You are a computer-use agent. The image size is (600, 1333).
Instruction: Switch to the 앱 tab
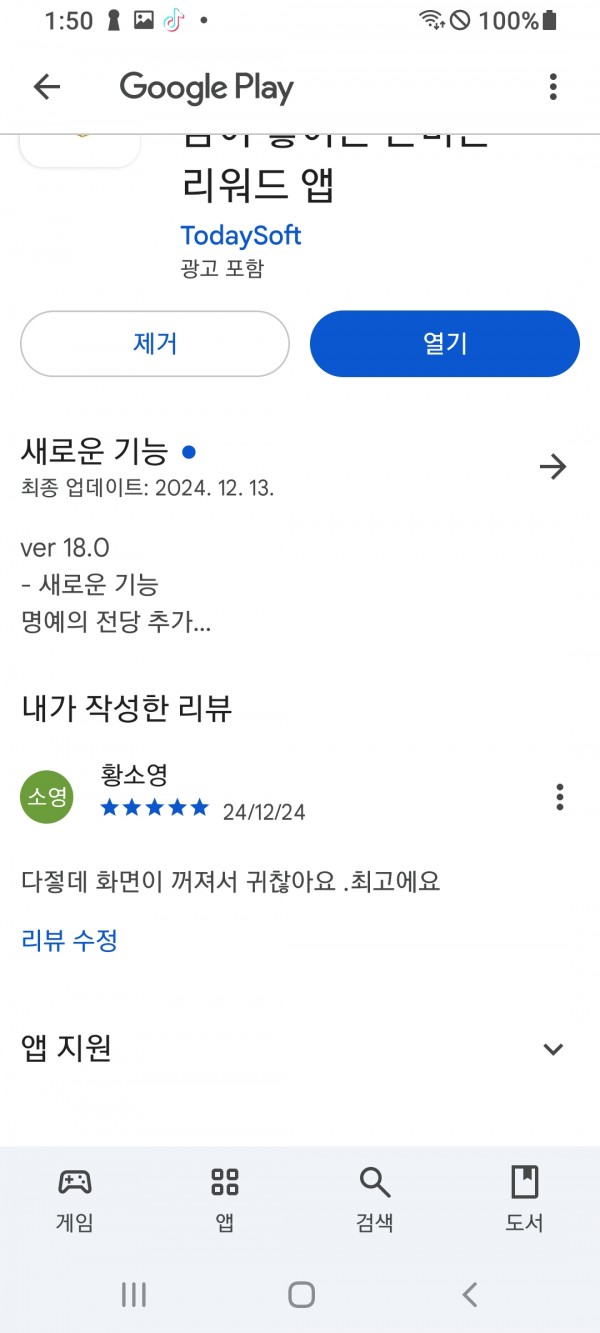[x=225, y=1199]
